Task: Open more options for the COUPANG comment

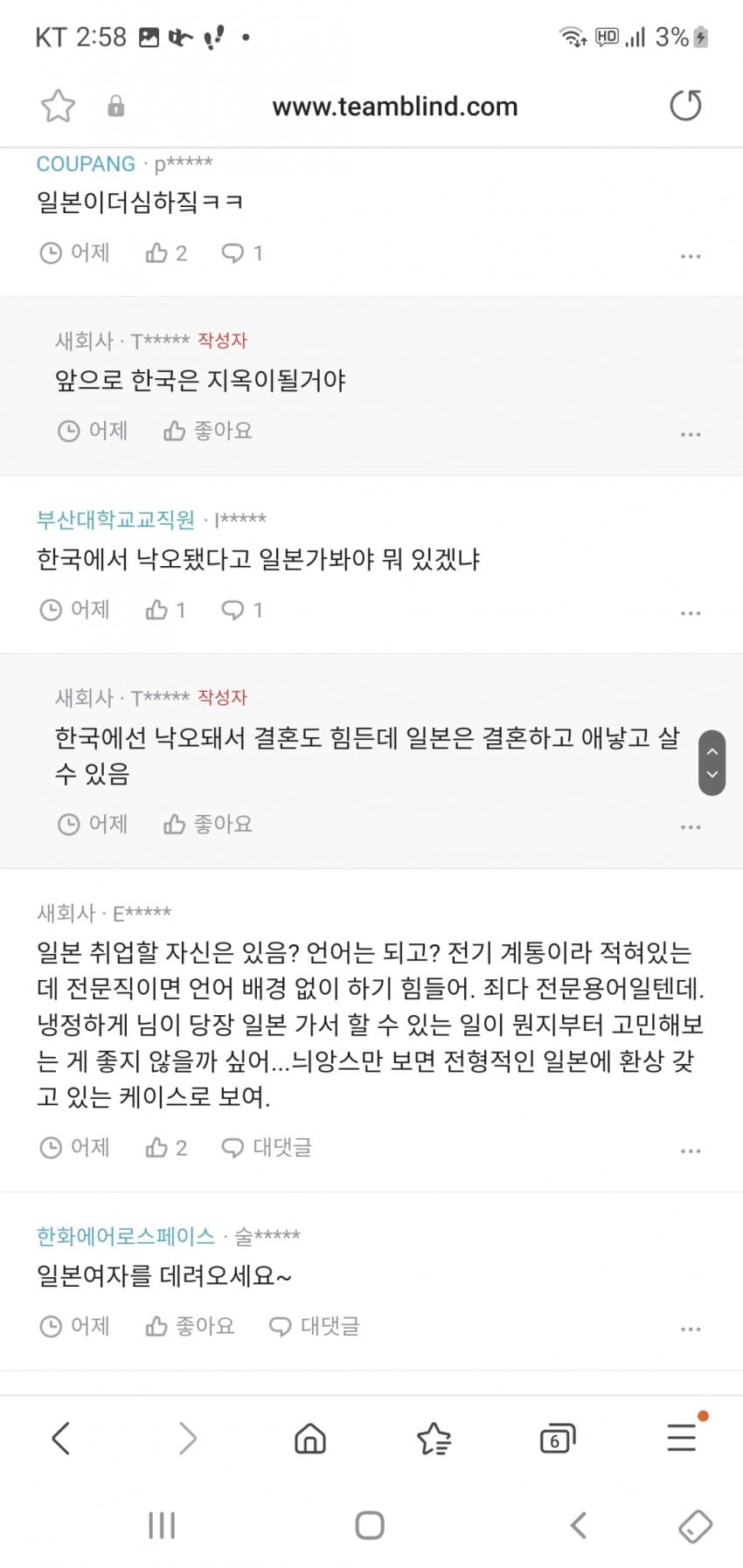Action: [691, 256]
